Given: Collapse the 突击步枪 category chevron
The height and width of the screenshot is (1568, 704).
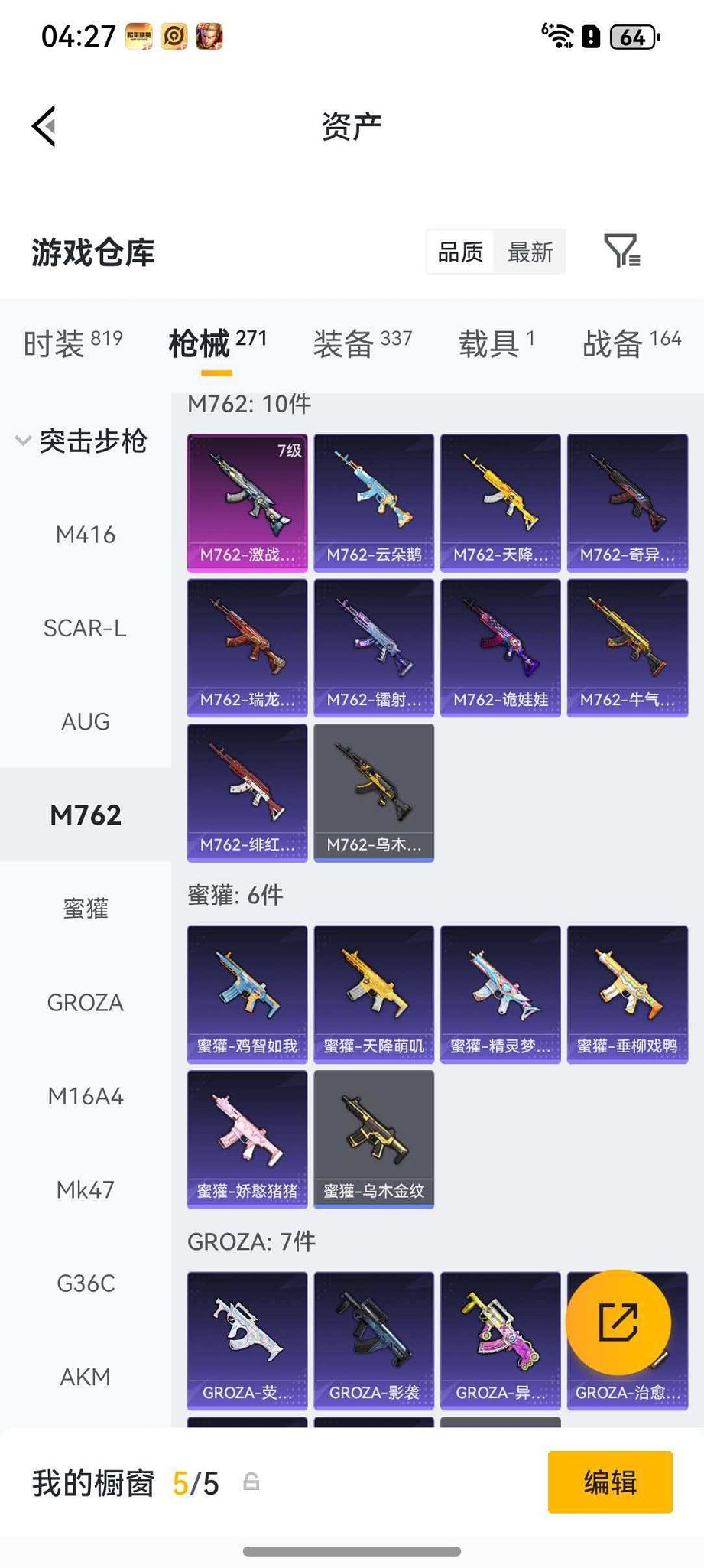Looking at the screenshot, I should 21,441.
